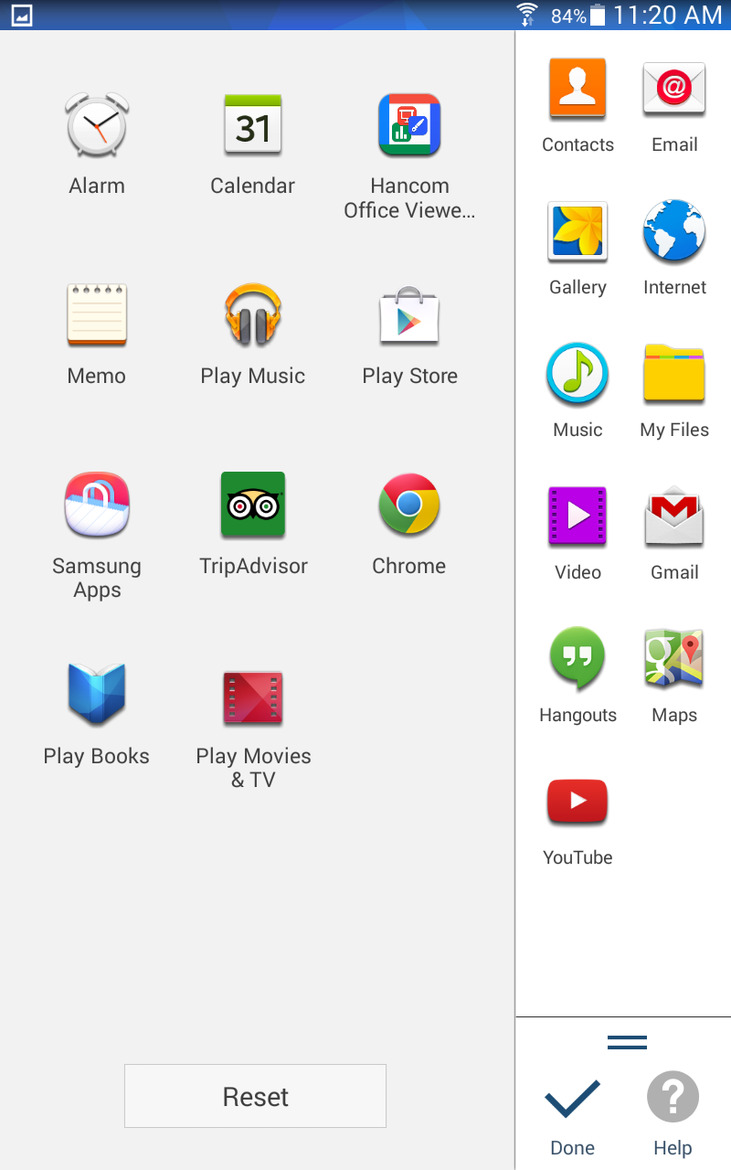Open the Chrome browser

(409, 505)
